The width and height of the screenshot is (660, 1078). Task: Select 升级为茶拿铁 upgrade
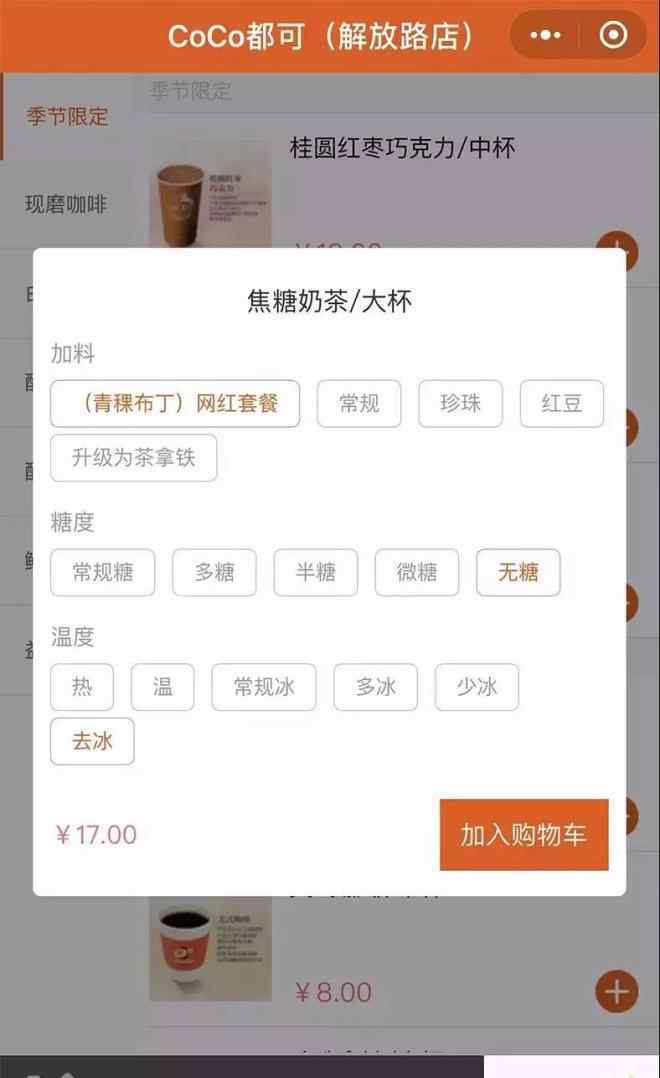tap(133, 458)
